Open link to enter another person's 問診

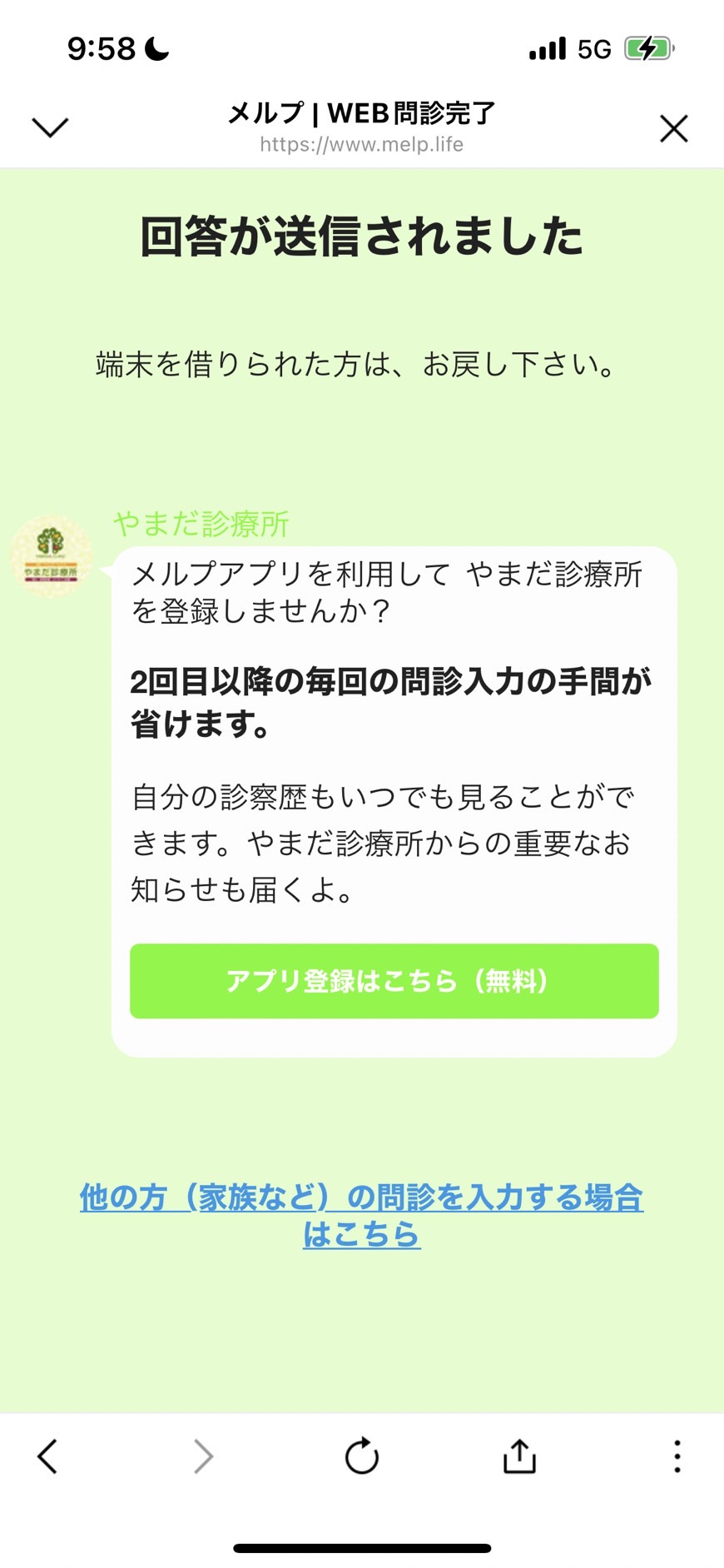tap(361, 1216)
